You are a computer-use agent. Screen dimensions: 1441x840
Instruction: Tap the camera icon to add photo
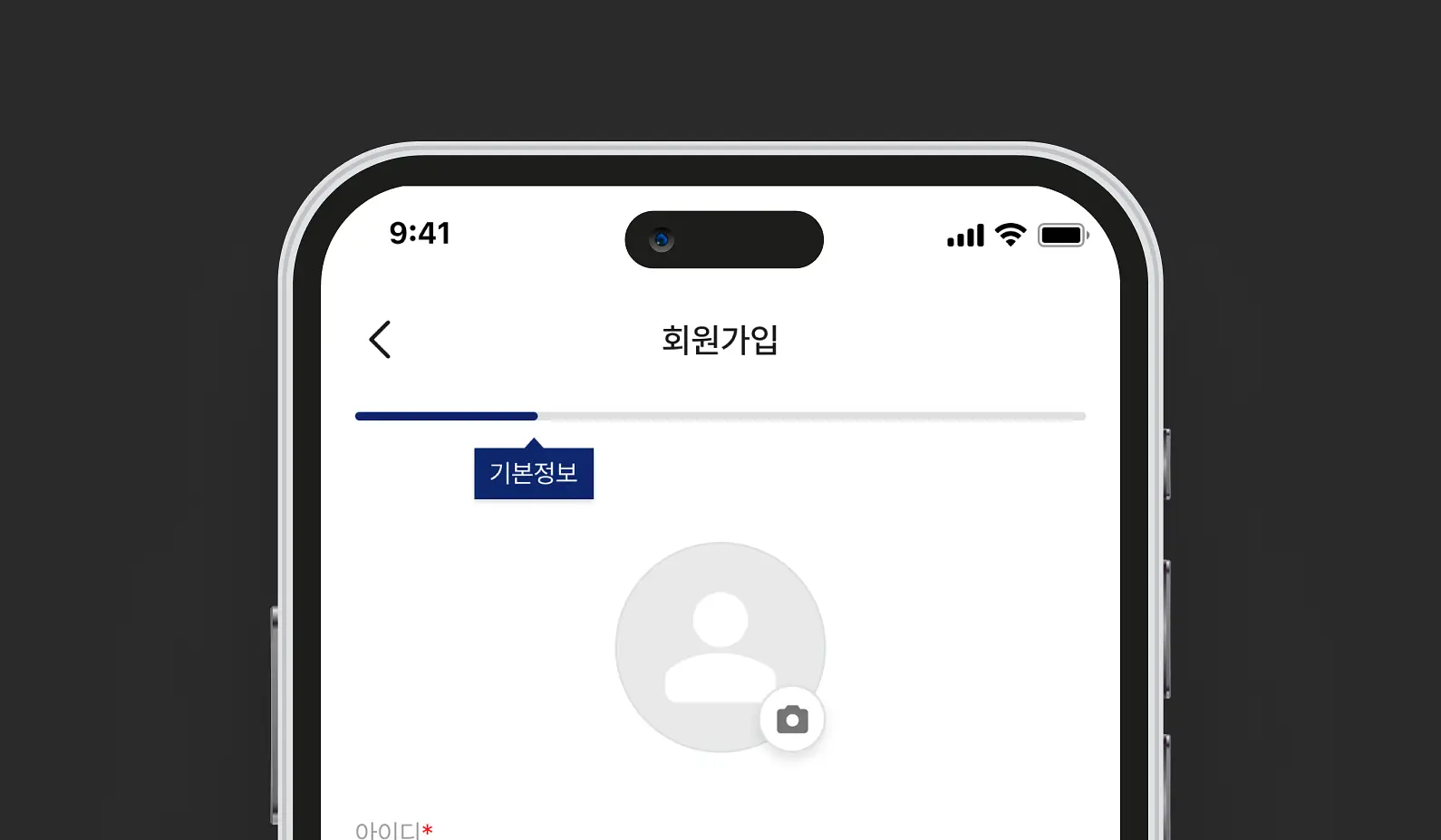[x=792, y=719]
